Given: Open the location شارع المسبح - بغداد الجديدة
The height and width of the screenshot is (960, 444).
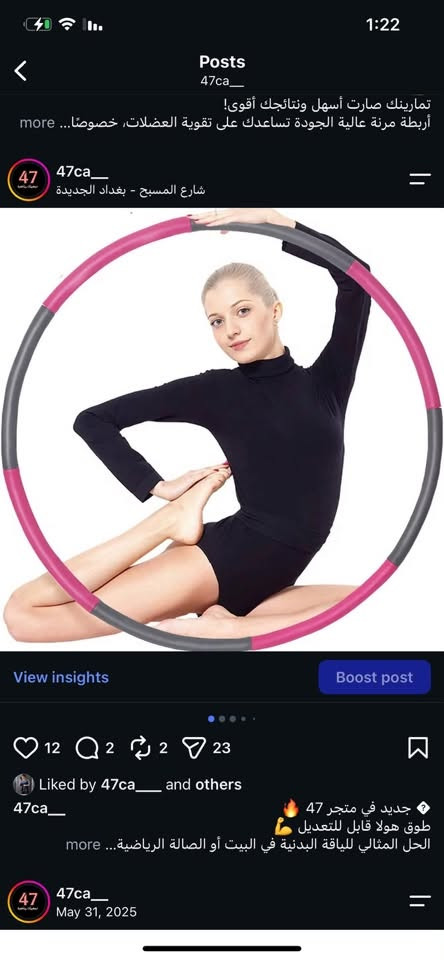Looking at the screenshot, I should point(130,190).
